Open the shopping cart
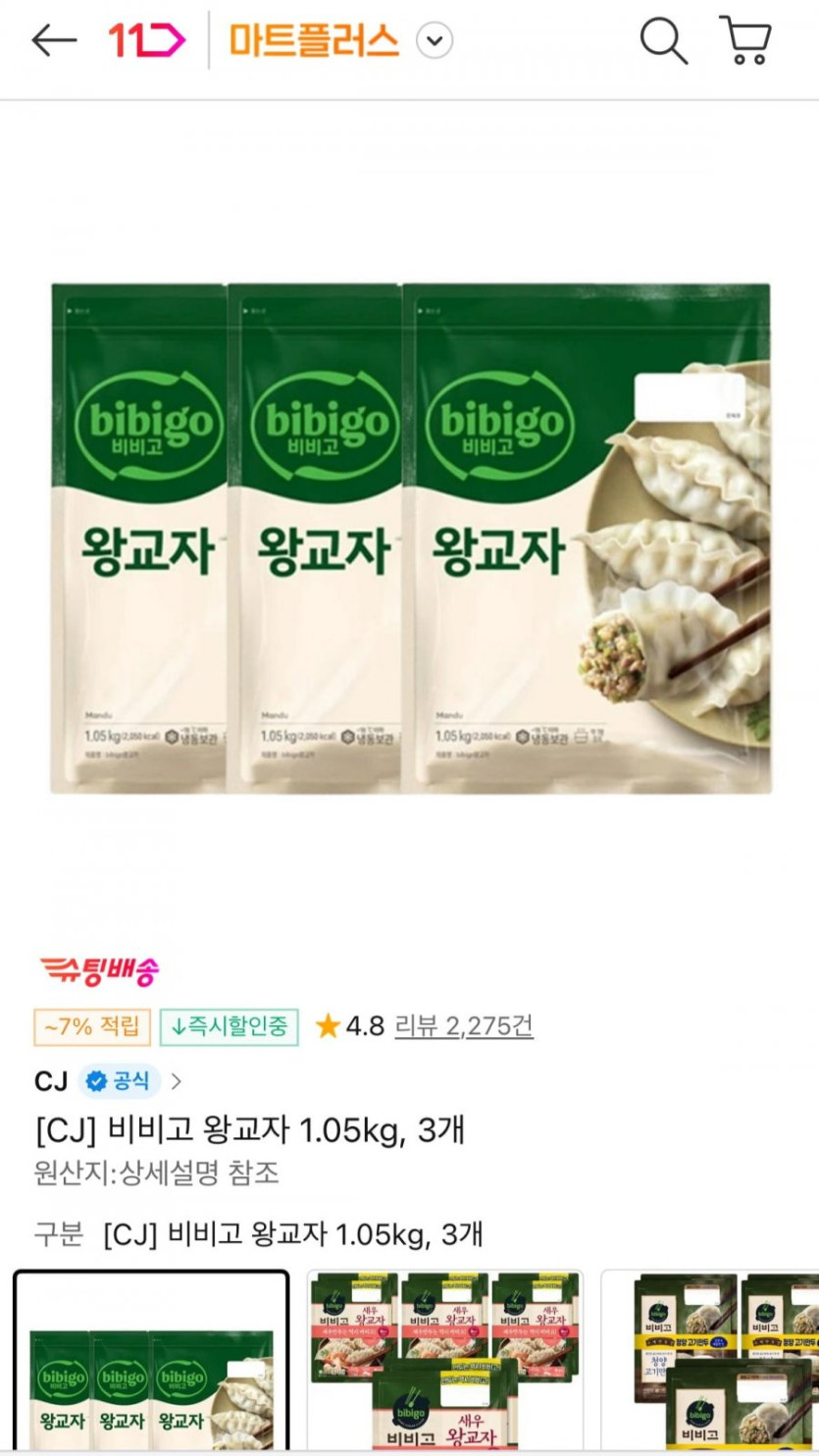 745,40
